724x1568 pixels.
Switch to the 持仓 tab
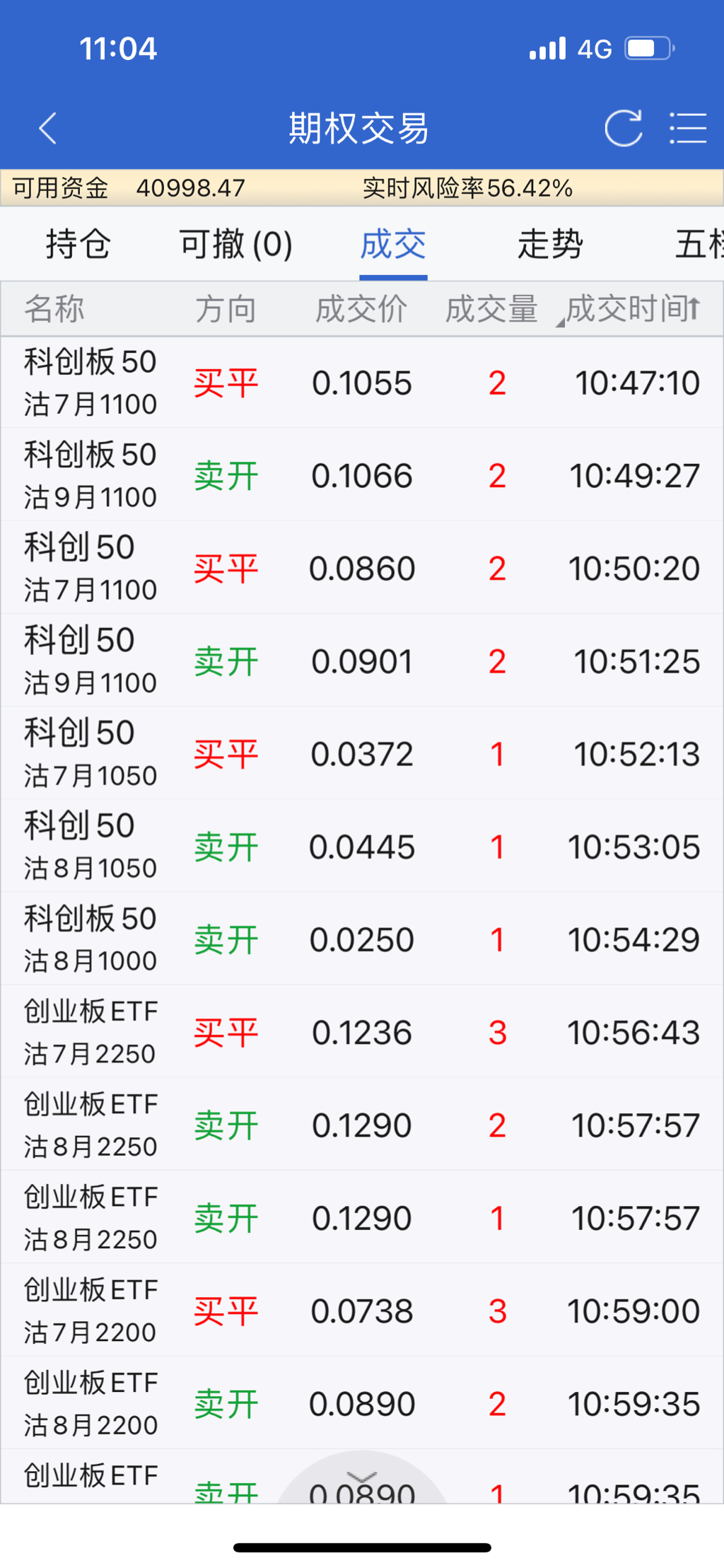tap(78, 245)
